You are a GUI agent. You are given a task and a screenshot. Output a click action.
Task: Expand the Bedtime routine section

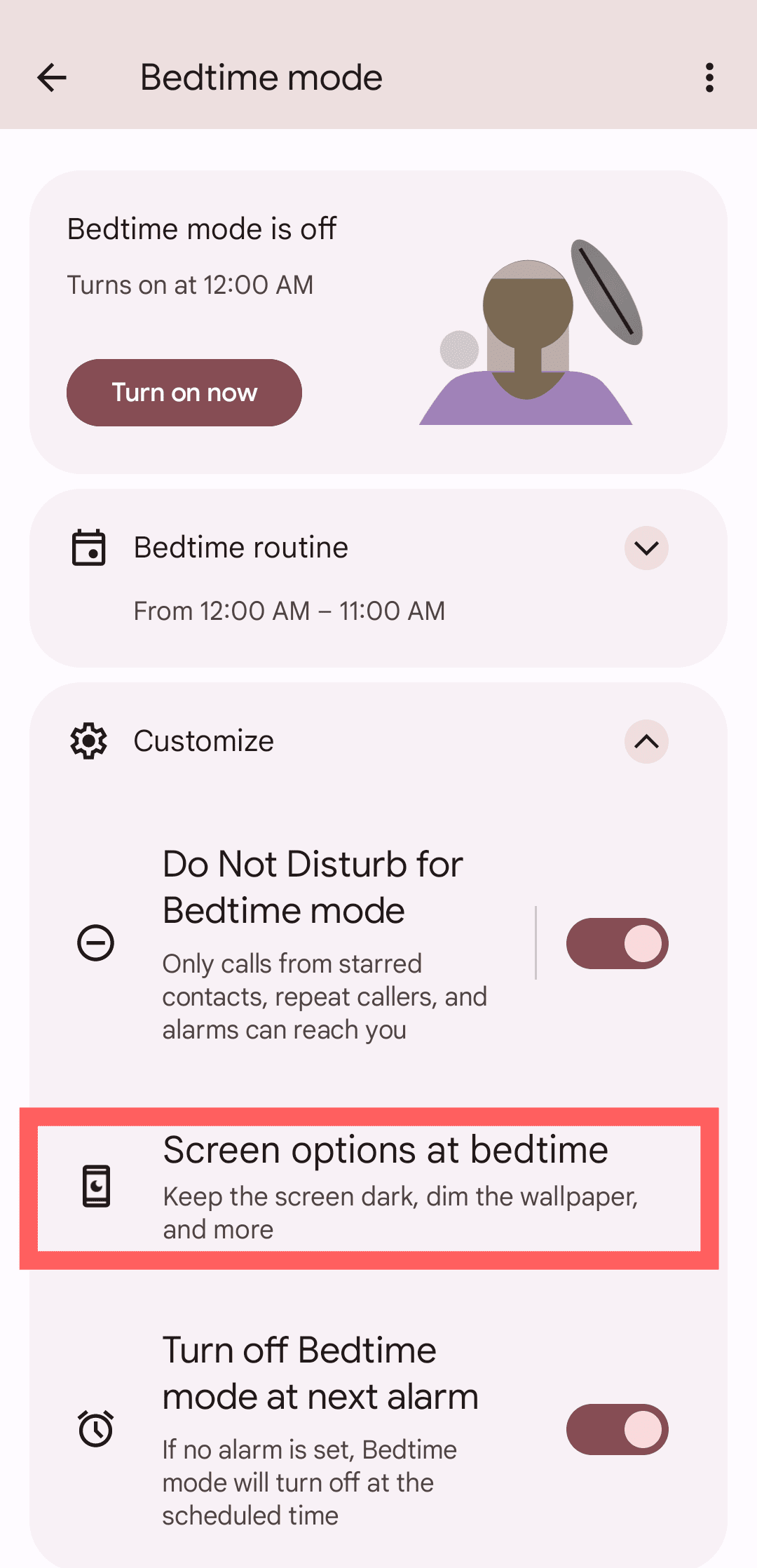tap(646, 548)
